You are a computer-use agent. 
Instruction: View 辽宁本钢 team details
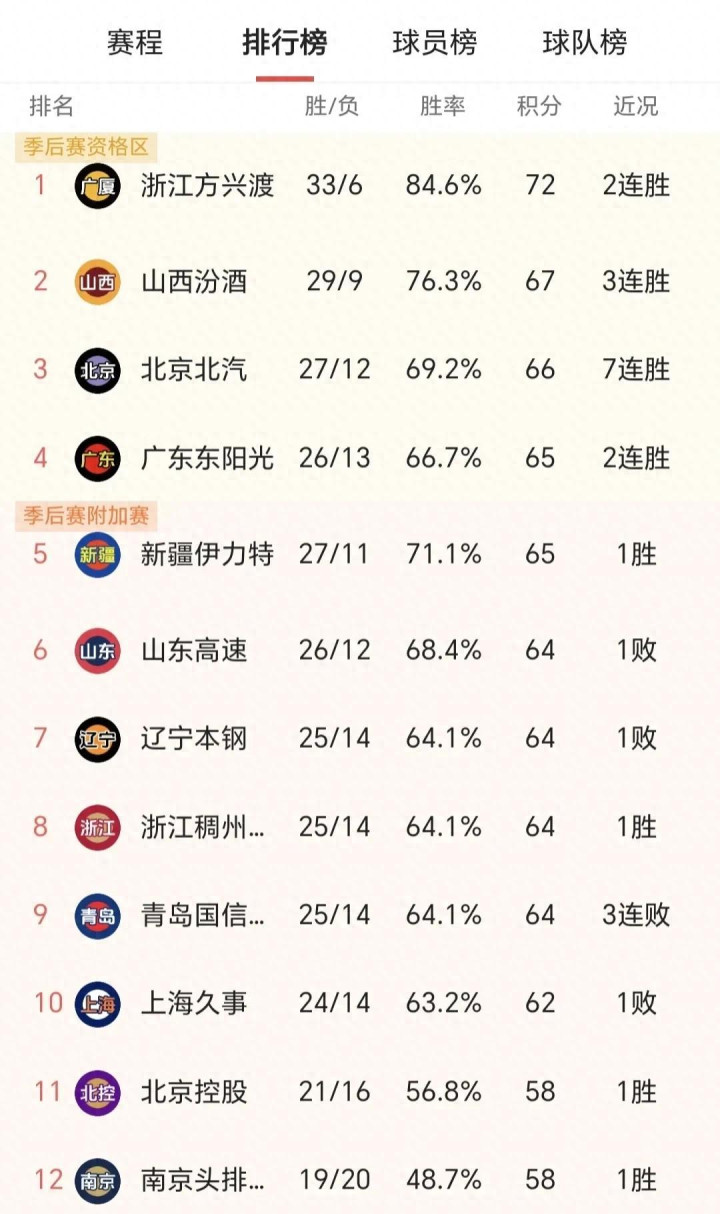click(x=360, y=738)
